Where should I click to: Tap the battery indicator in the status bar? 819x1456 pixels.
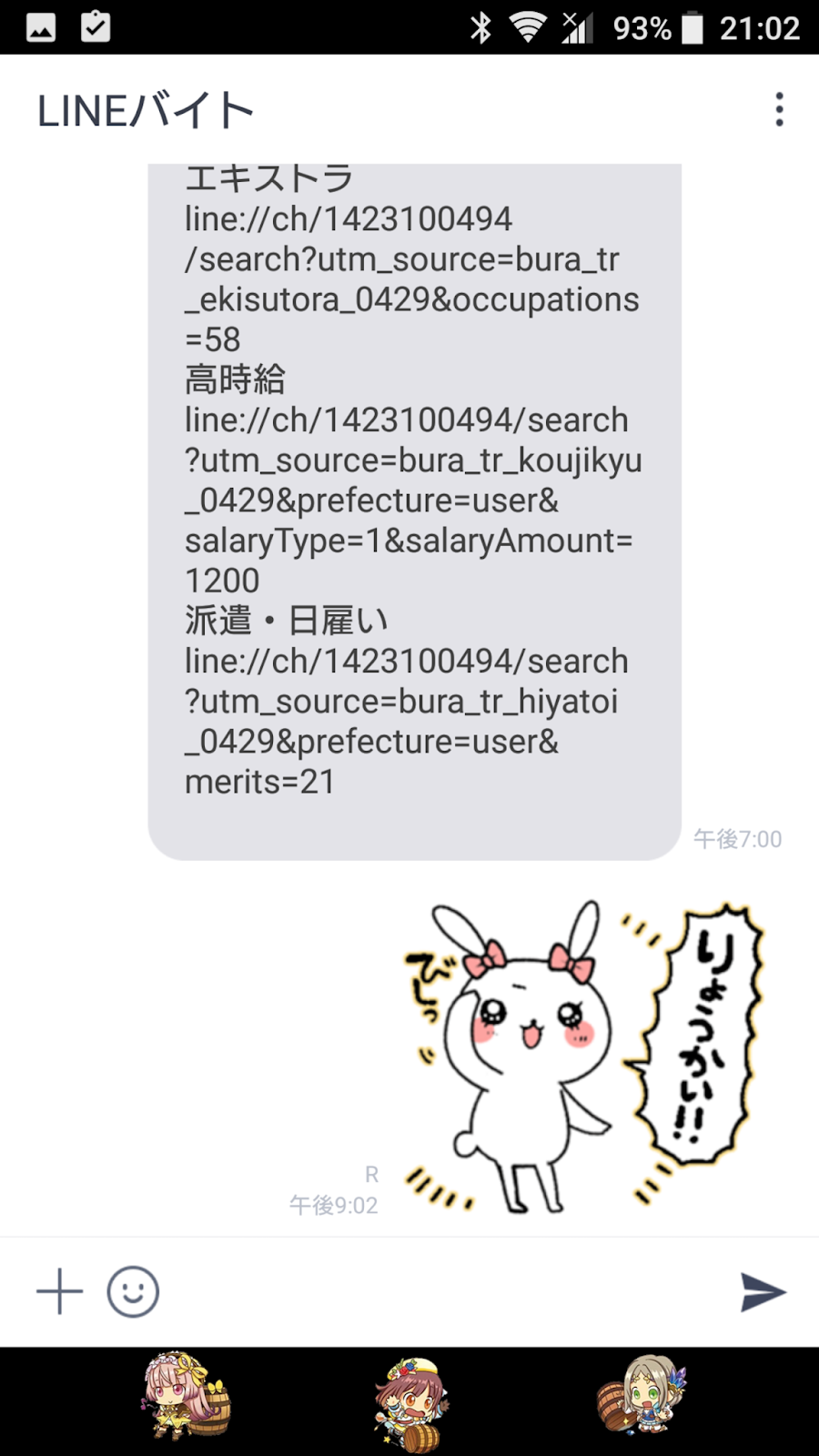pos(688,27)
